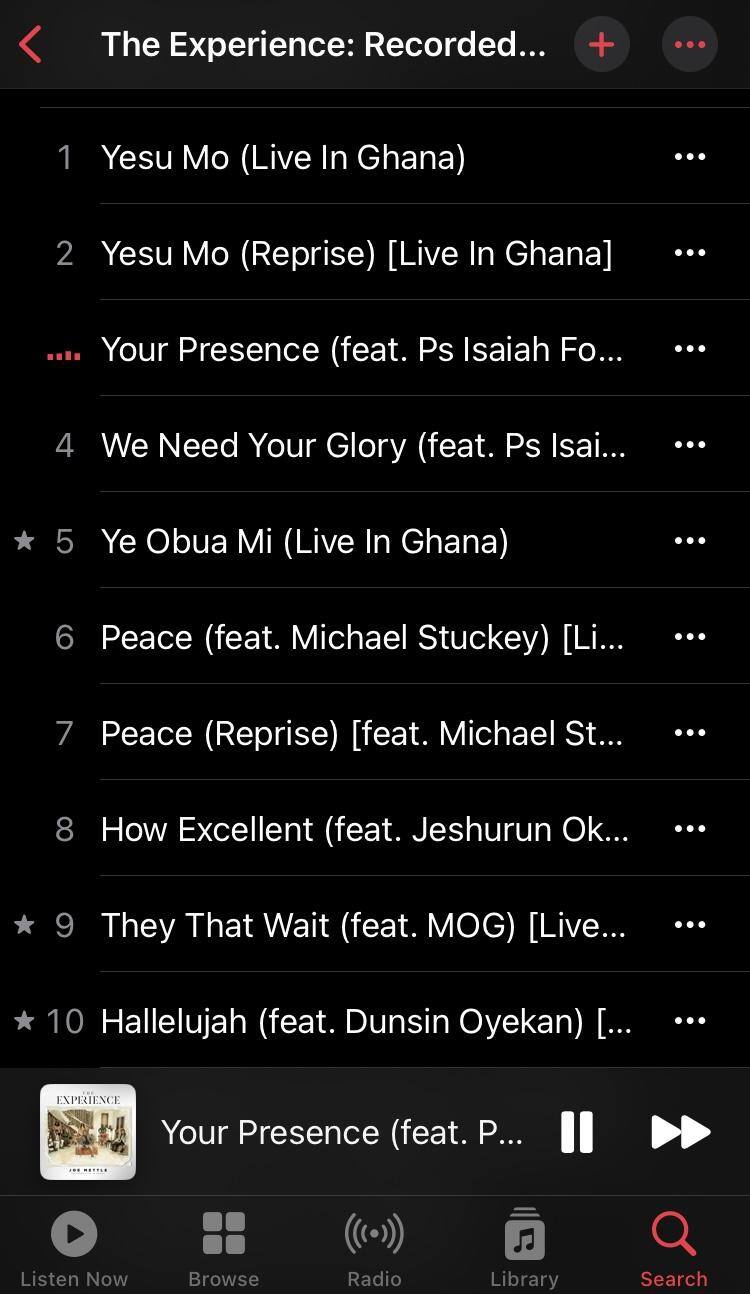This screenshot has height=1294, width=750.
Task: Open options for Peace (feat. Michael Stuckey)
Action: coord(689,637)
